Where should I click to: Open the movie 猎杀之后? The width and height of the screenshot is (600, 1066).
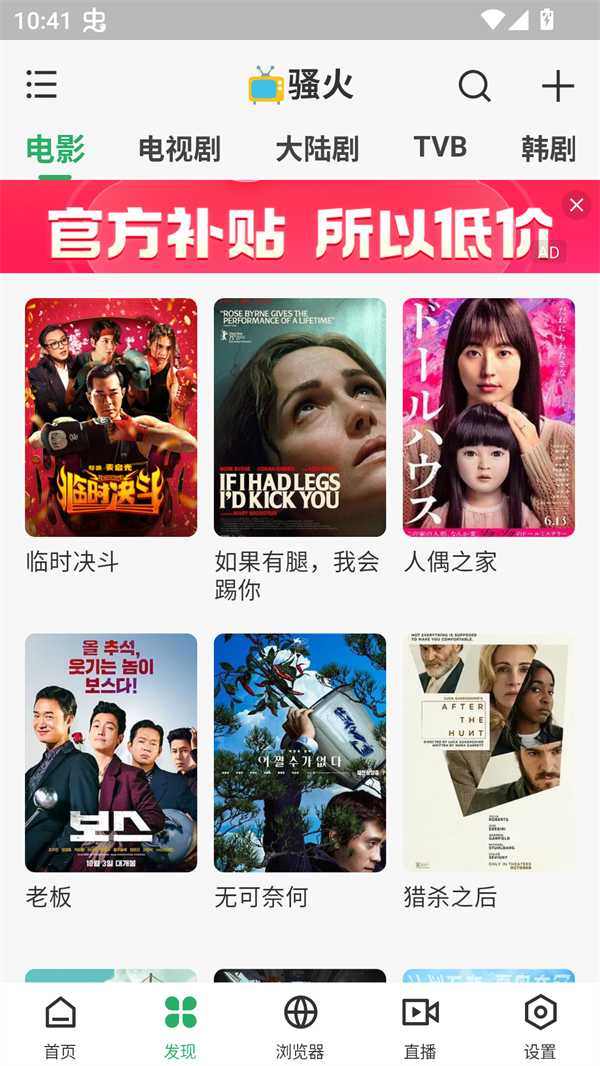(489, 752)
